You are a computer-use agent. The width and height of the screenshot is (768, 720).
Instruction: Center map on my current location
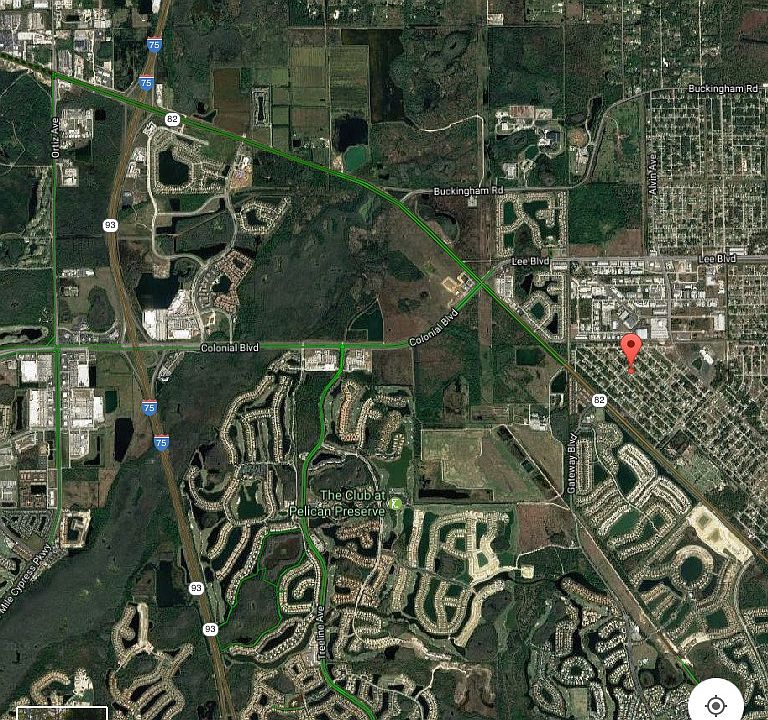click(716, 705)
